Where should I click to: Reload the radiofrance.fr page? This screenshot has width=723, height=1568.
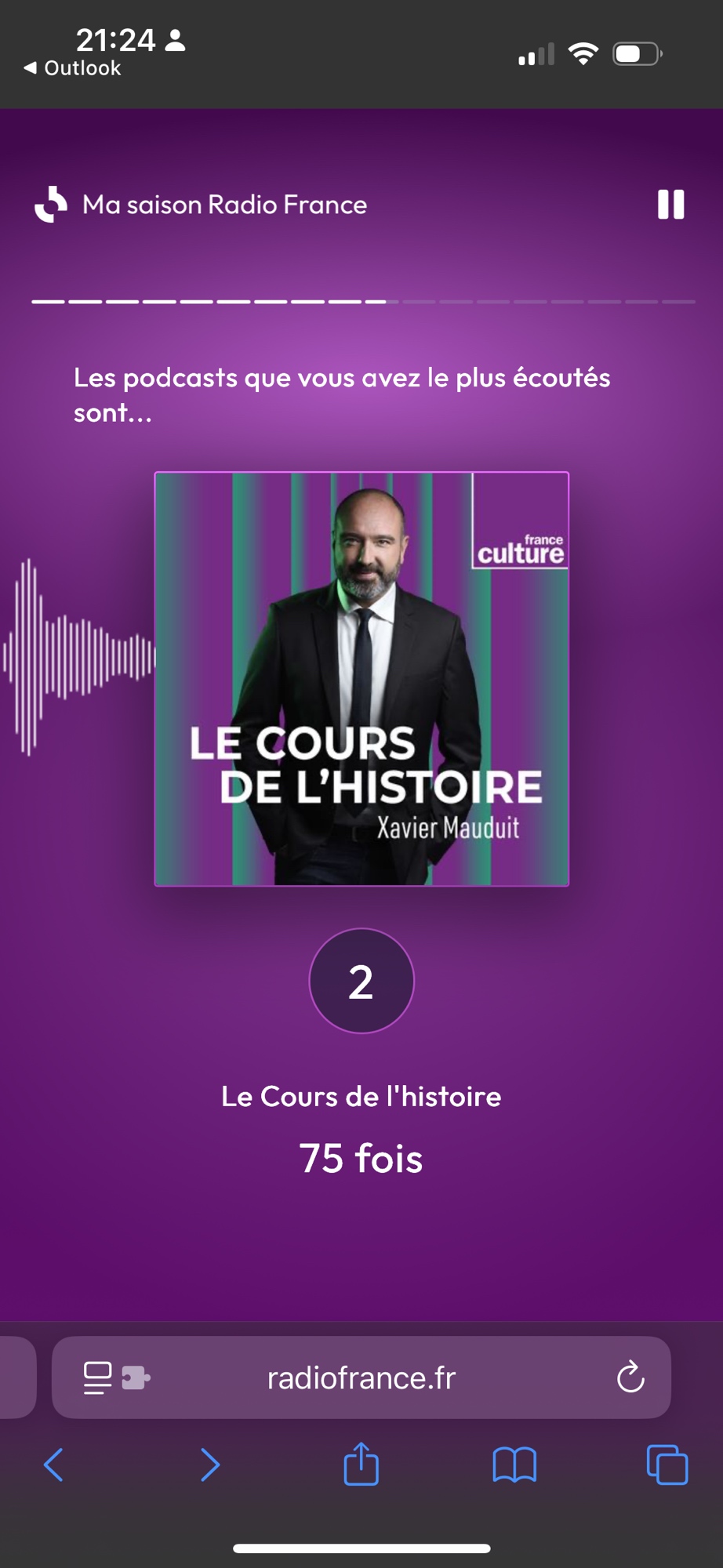click(x=630, y=1377)
